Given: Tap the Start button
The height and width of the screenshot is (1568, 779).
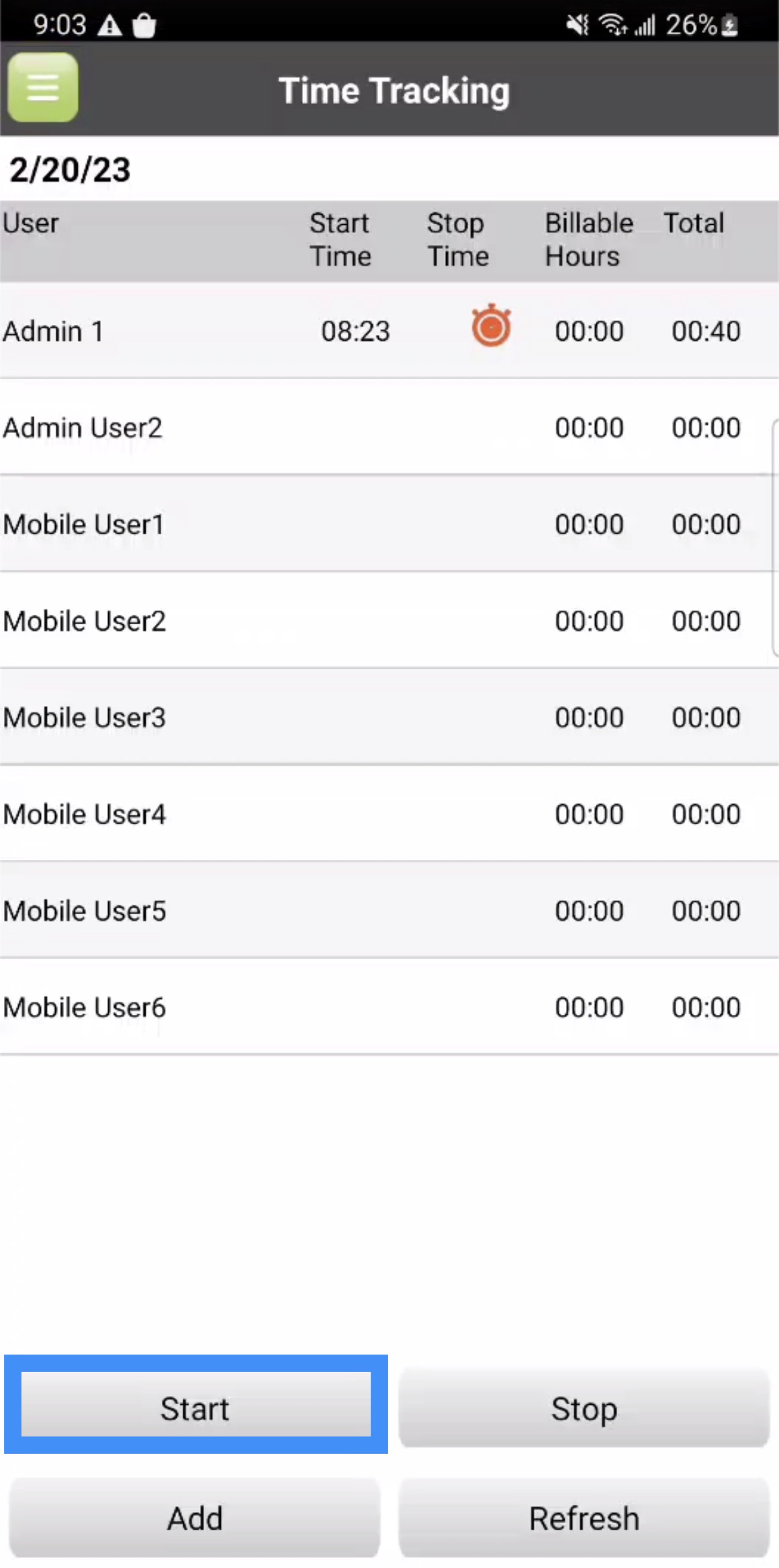Looking at the screenshot, I should coord(195,1408).
